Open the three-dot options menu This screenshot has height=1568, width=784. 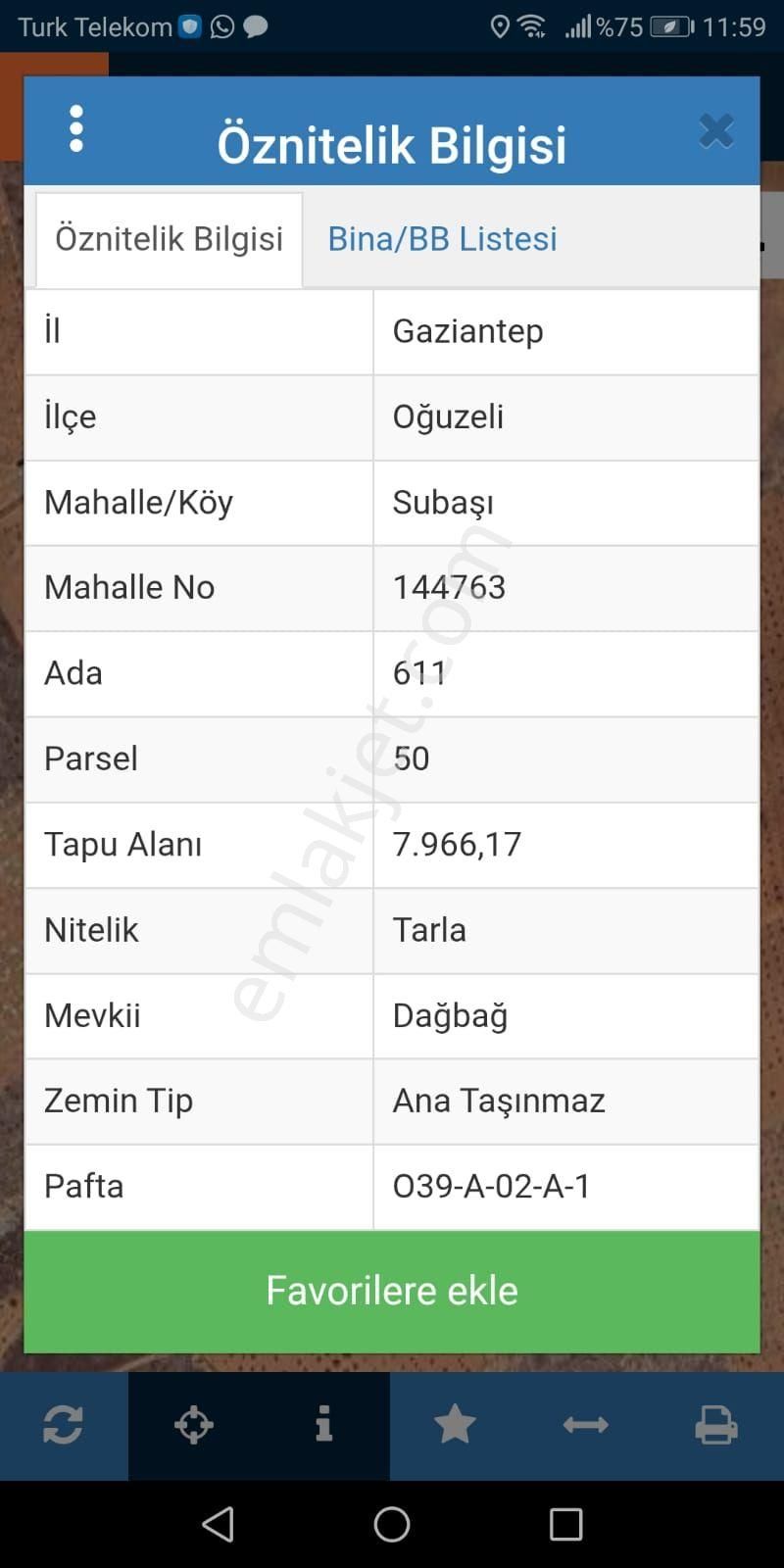click(x=74, y=127)
